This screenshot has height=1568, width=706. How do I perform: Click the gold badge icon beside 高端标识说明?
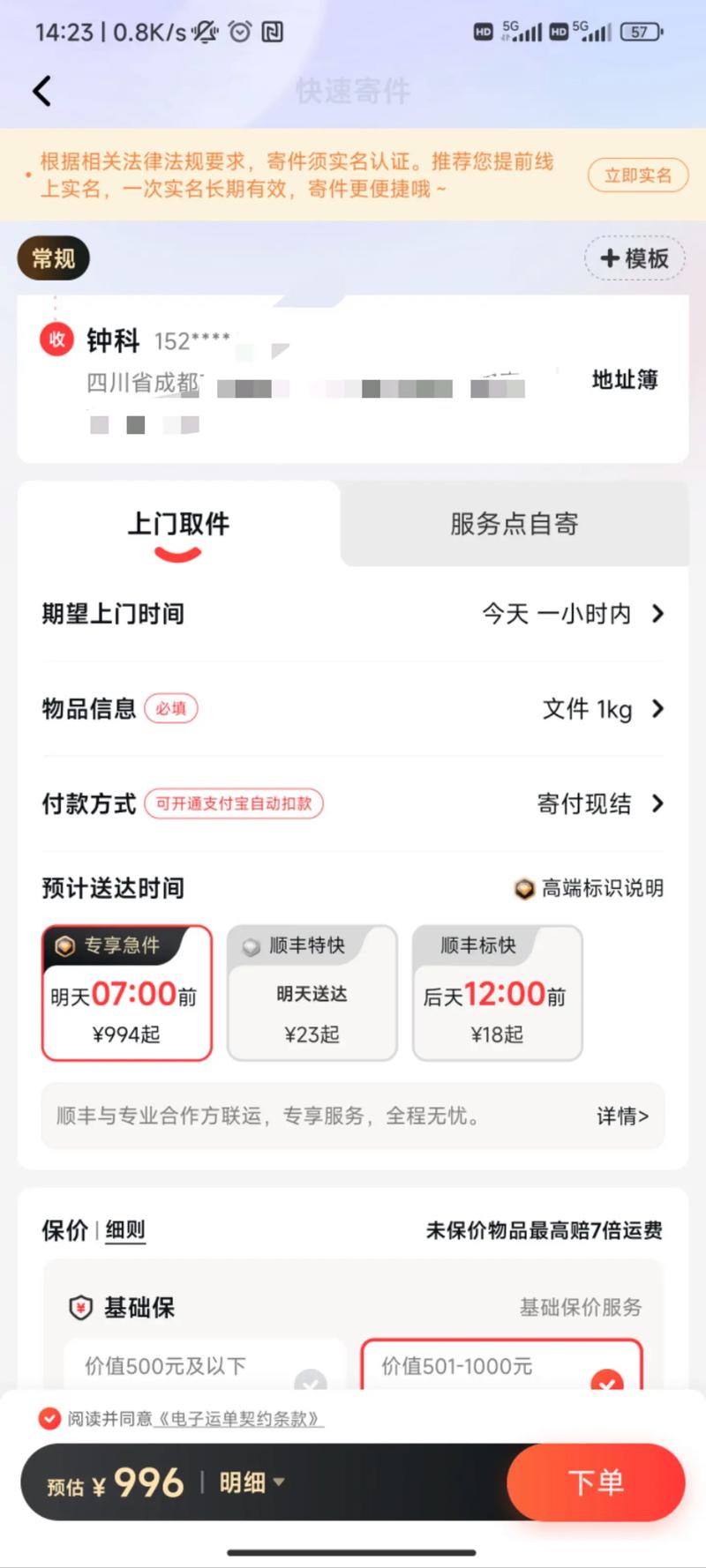coord(524,889)
